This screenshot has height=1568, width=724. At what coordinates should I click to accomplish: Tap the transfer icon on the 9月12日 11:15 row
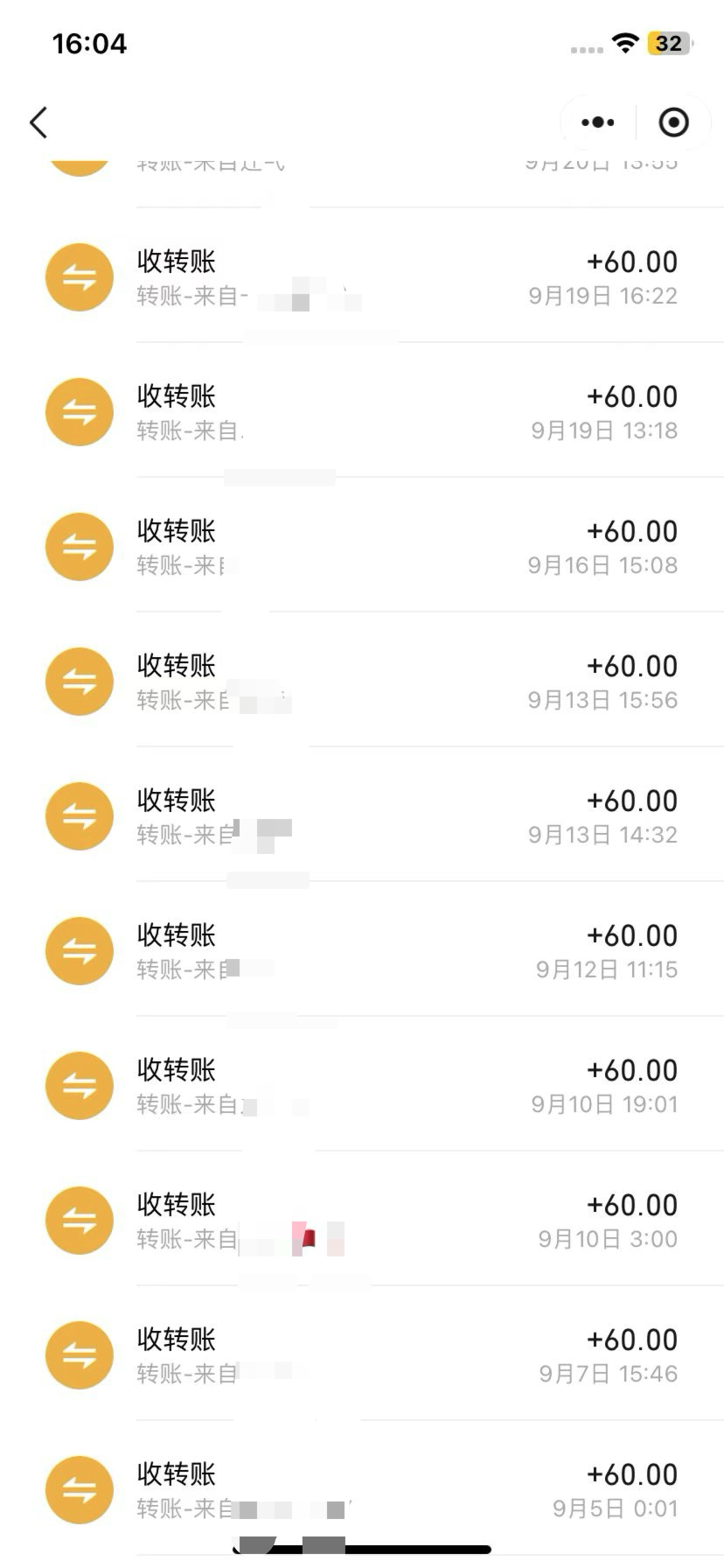tap(79, 951)
